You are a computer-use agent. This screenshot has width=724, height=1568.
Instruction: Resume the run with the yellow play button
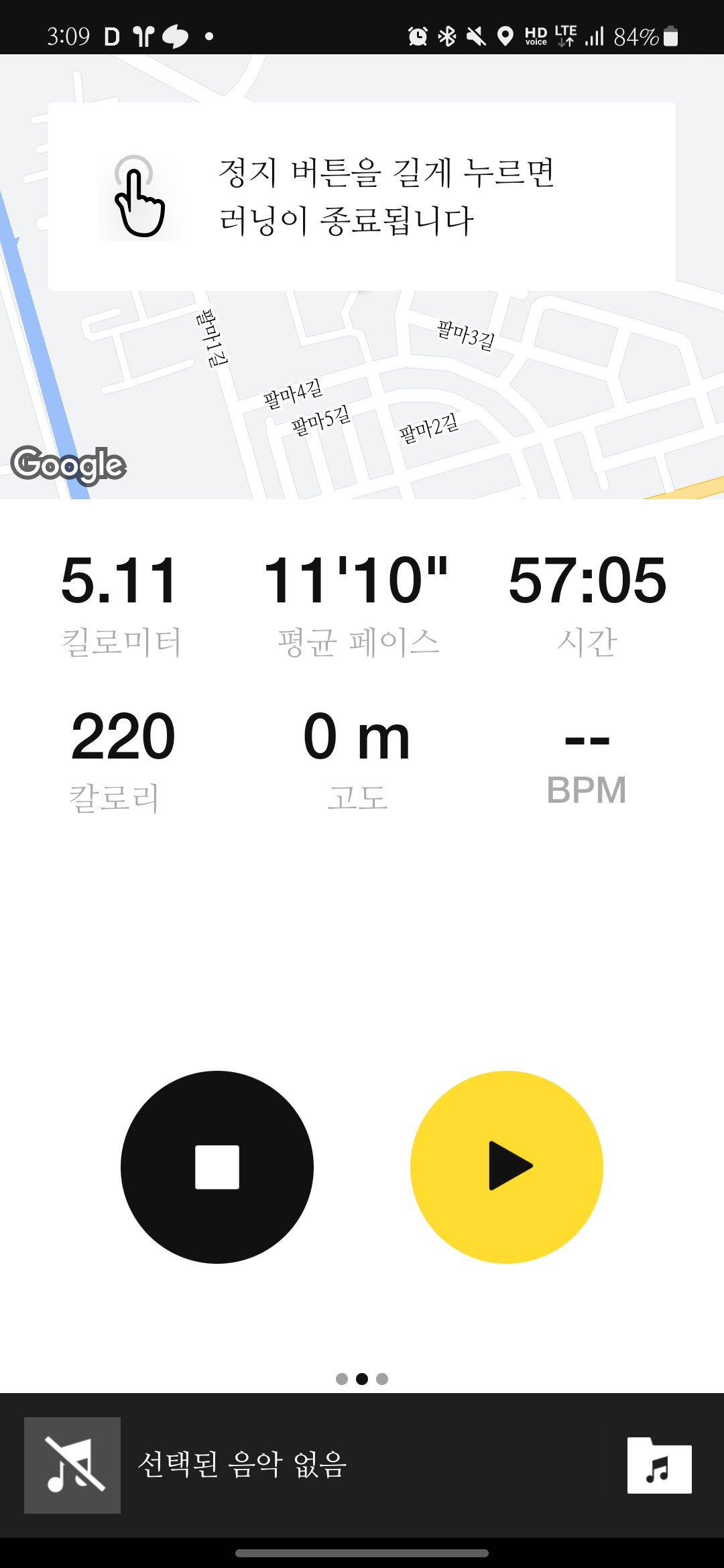[x=507, y=1167]
